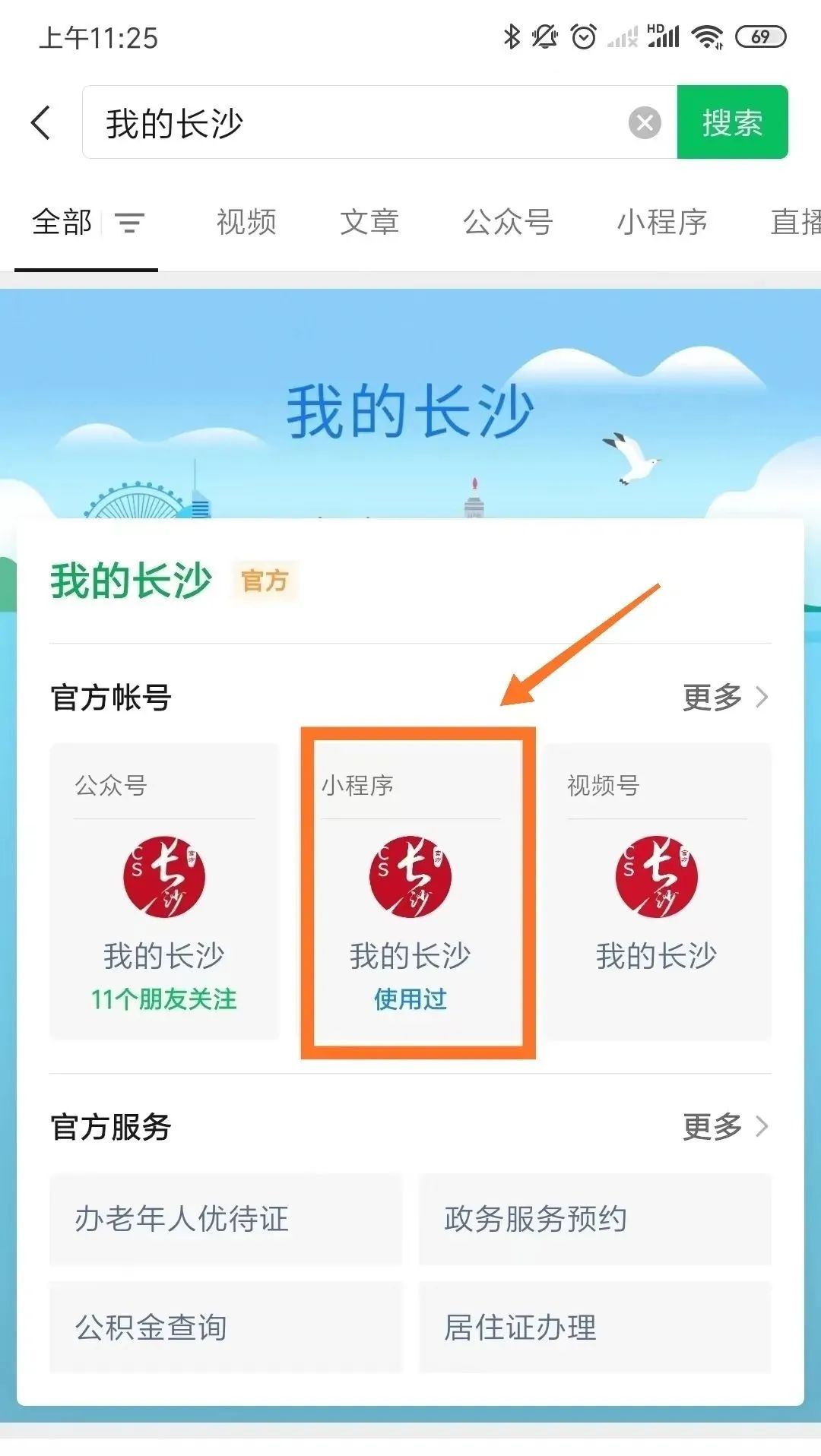Open the filter icon beside 全部
The height and width of the screenshot is (1456, 821).
(x=129, y=223)
